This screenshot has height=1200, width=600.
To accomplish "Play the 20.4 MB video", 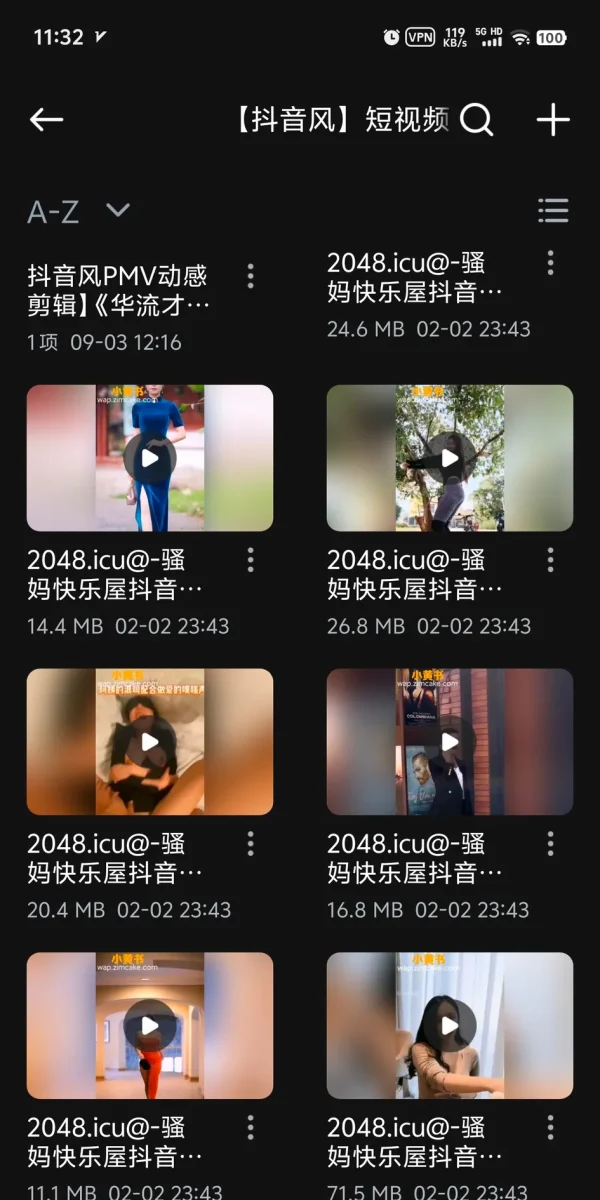I will tap(150, 742).
